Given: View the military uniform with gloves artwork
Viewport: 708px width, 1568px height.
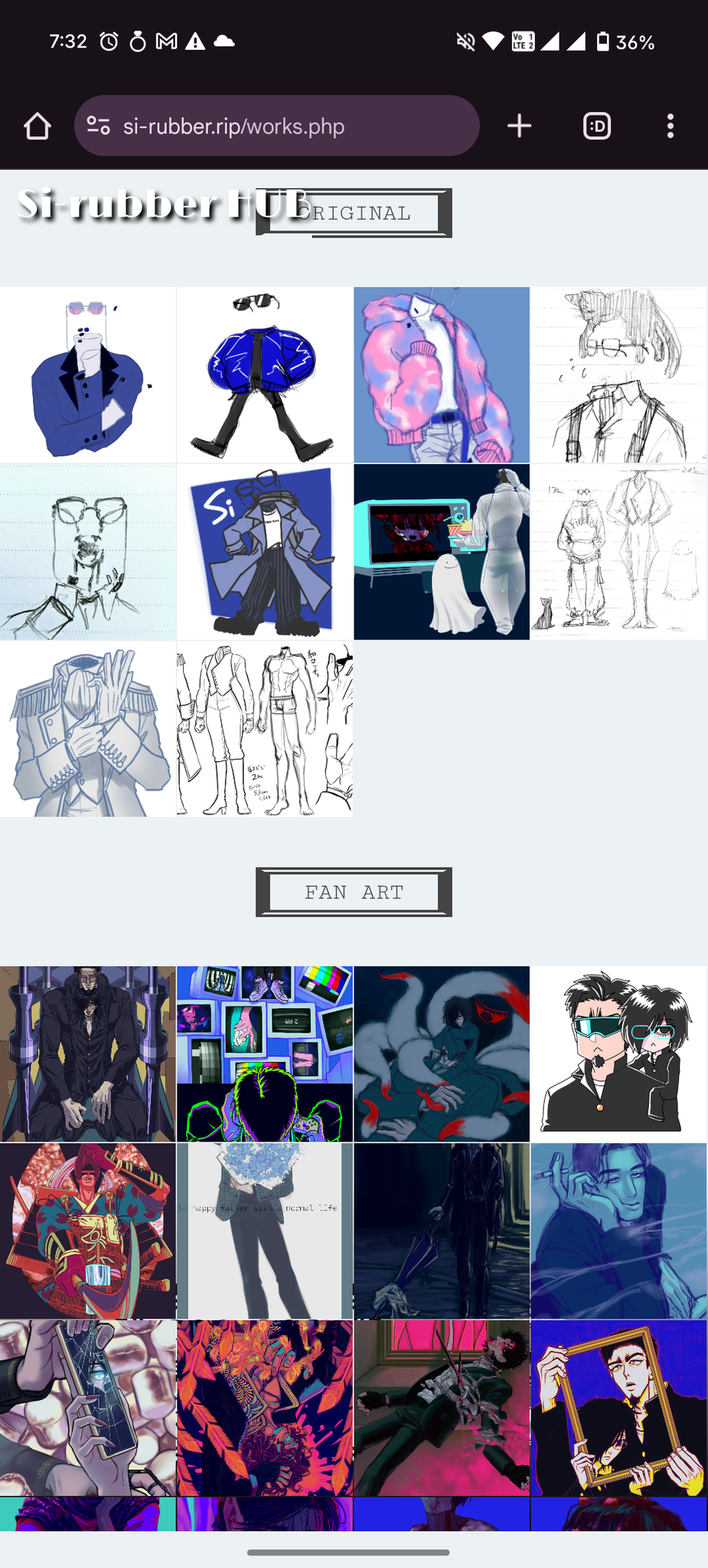Looking at the screenshot, I should click(x=88, y=729).
